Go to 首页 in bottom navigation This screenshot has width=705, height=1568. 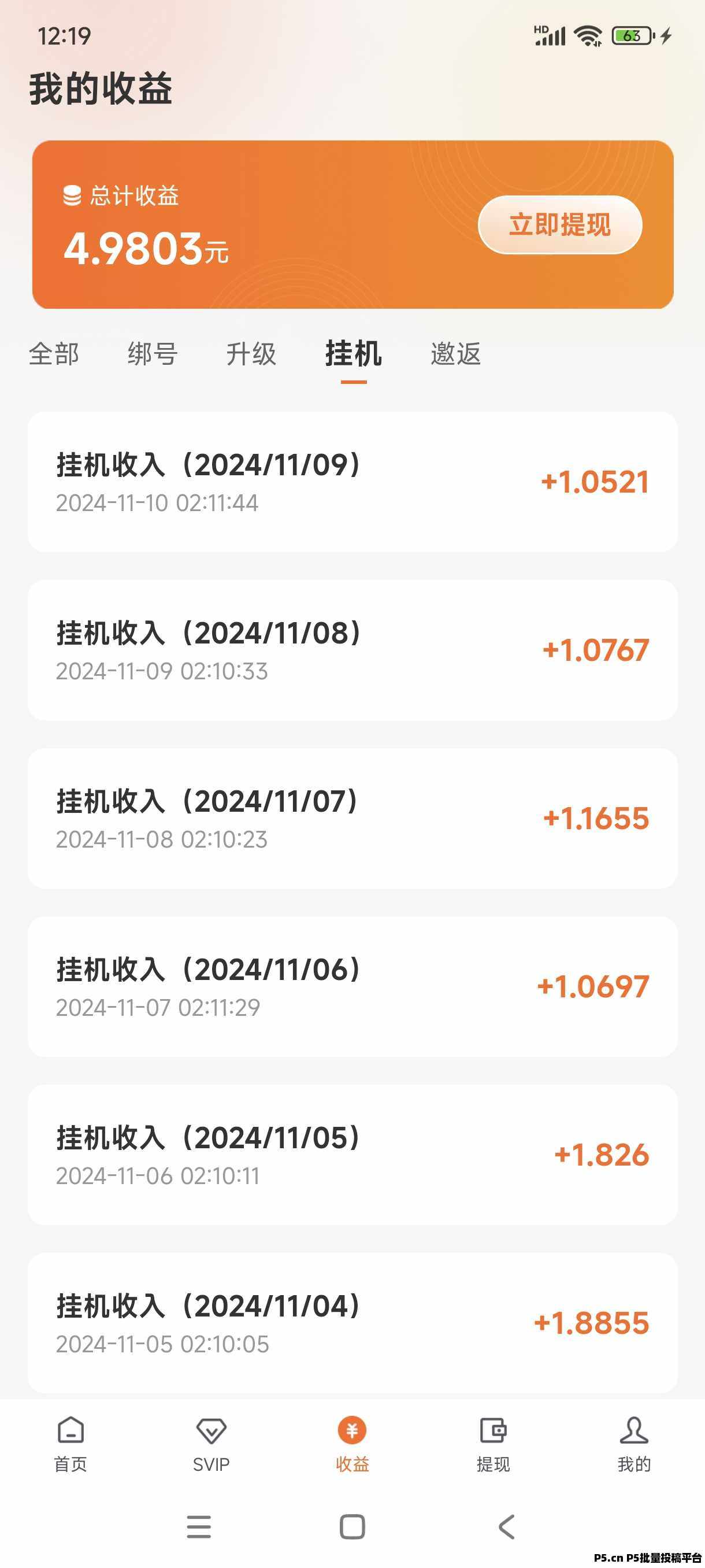tap(70, 1444)
